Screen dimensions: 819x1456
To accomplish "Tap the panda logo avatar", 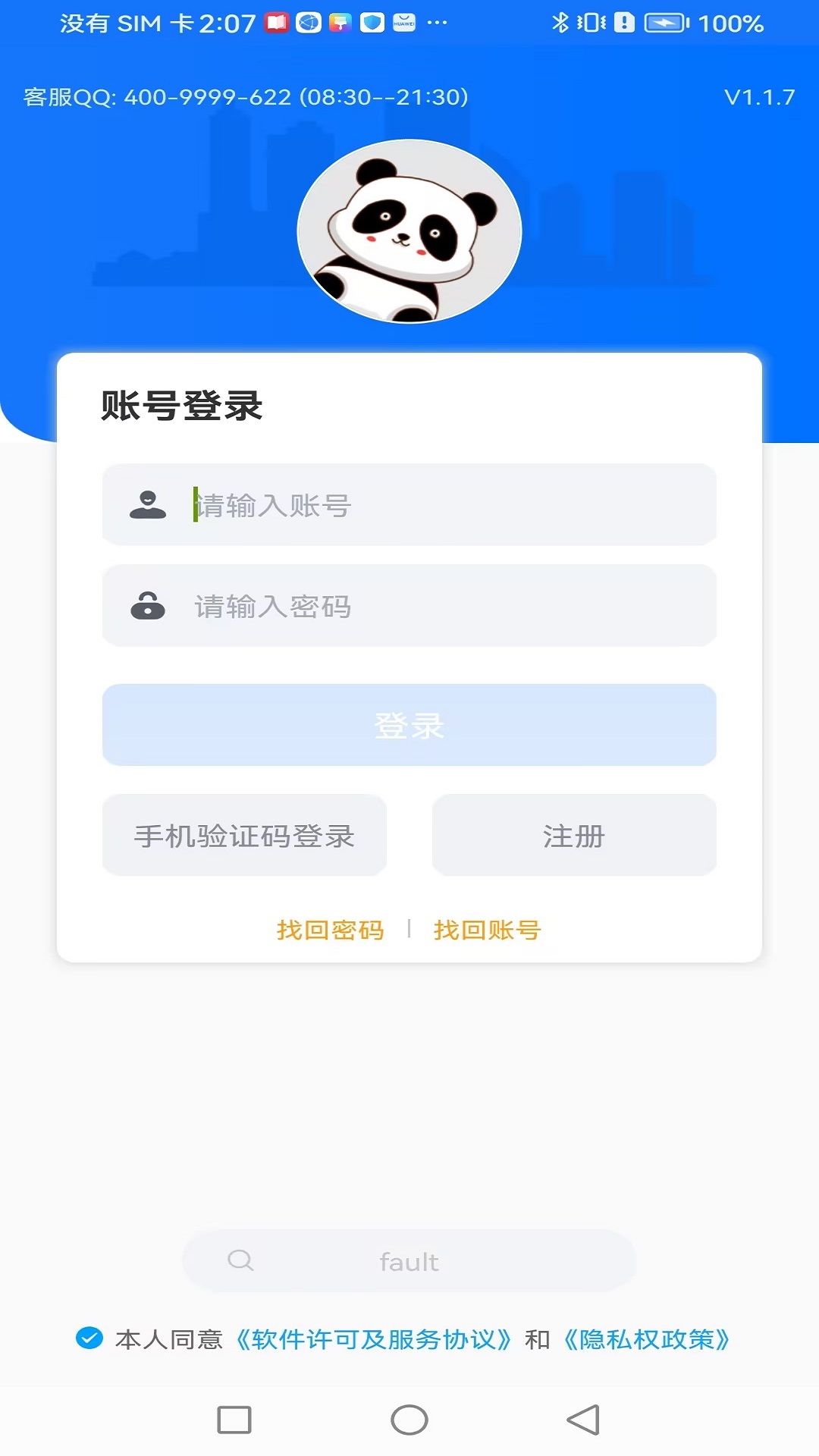I will [x=409, y=230].
